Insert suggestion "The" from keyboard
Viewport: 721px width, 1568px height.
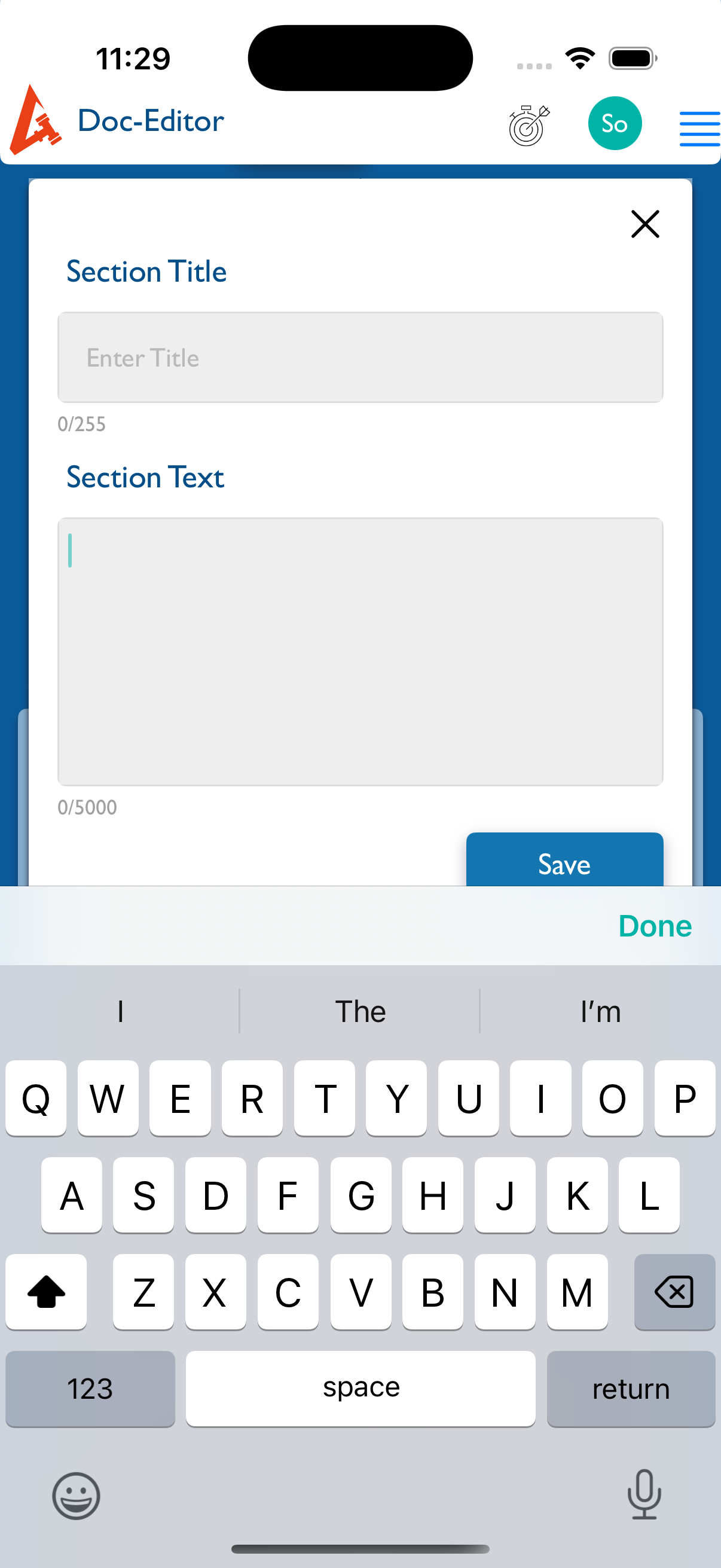click(x=360, y=1012)
